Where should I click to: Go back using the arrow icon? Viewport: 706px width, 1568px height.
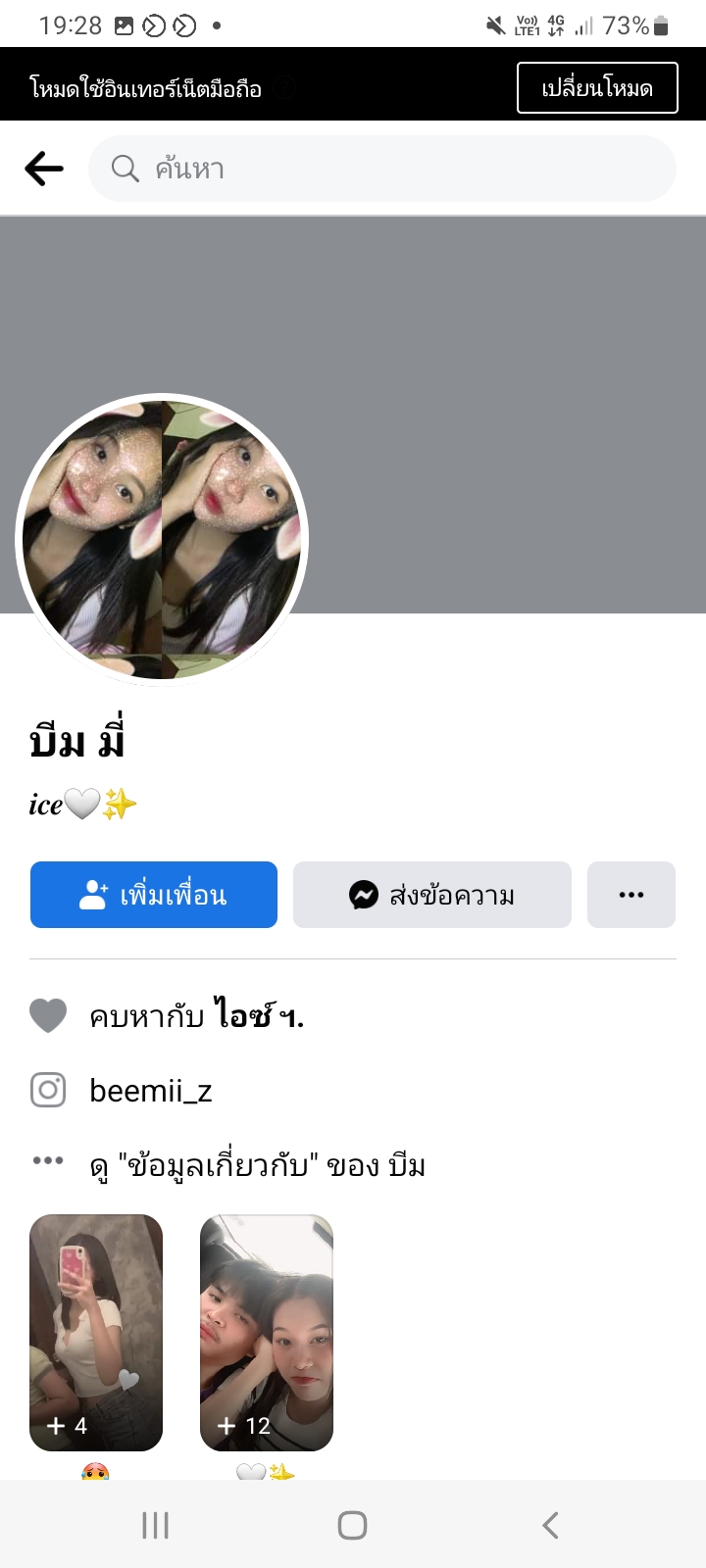pyautogui.click(x=44, y=169)
